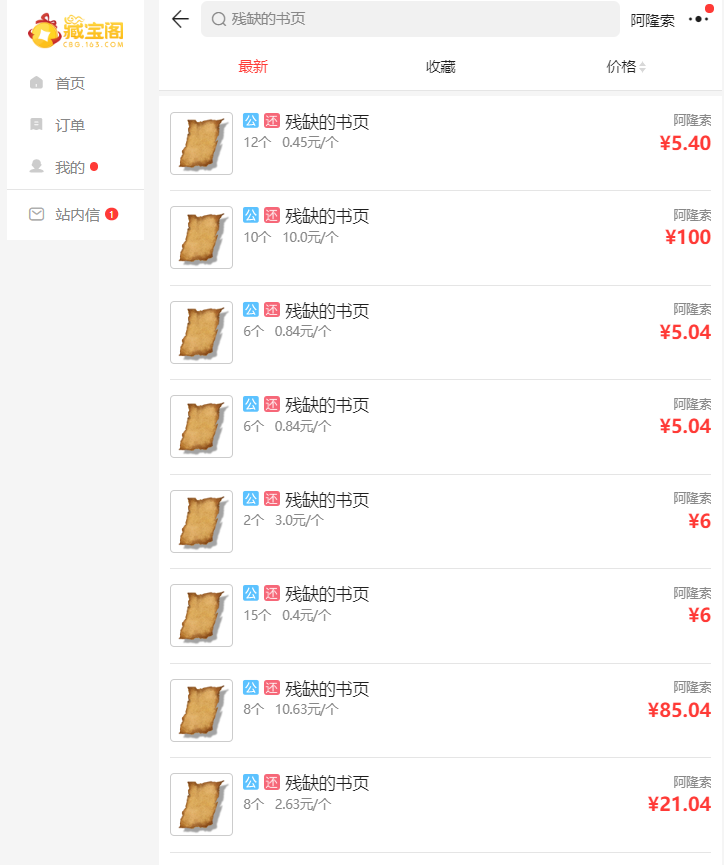Switch to the 最新 tab

[253, 67]
